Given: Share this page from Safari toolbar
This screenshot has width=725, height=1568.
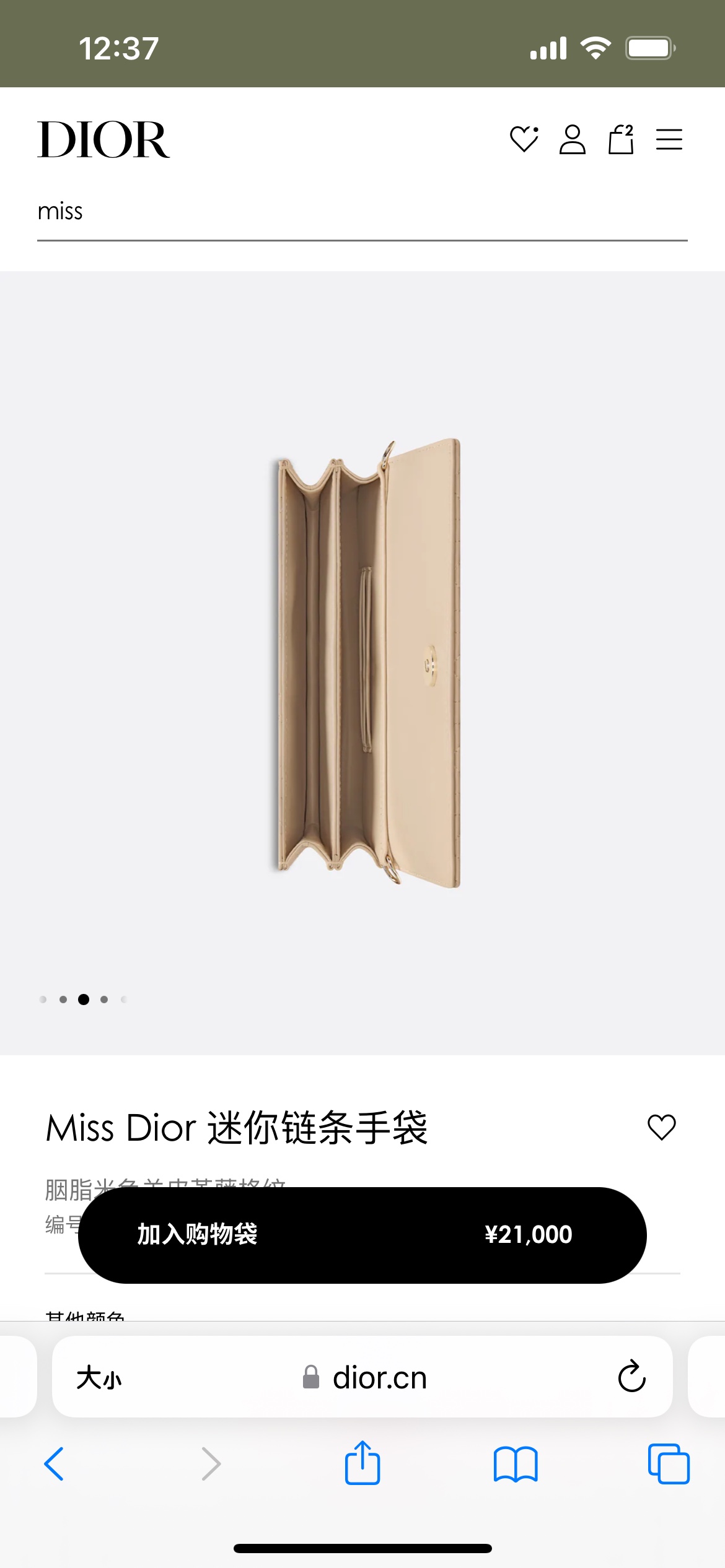Looking at the screenshot, I should pos(362,1464).
